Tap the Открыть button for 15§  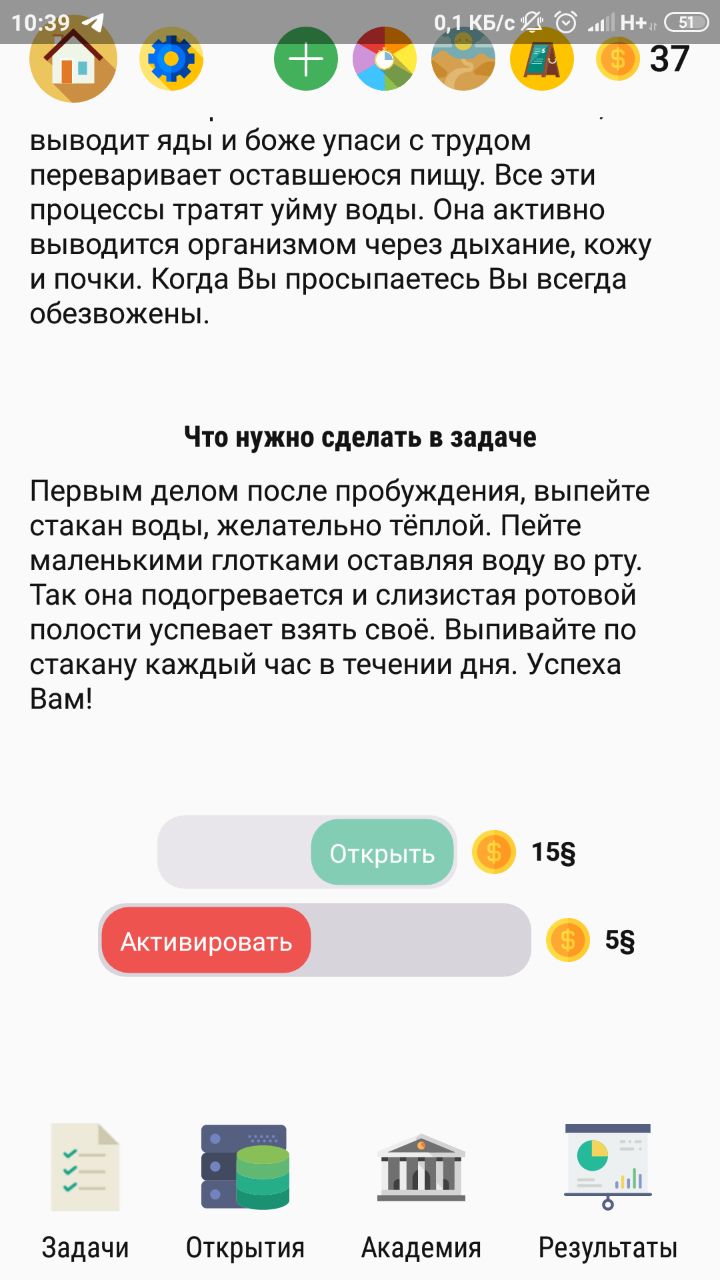382,854
